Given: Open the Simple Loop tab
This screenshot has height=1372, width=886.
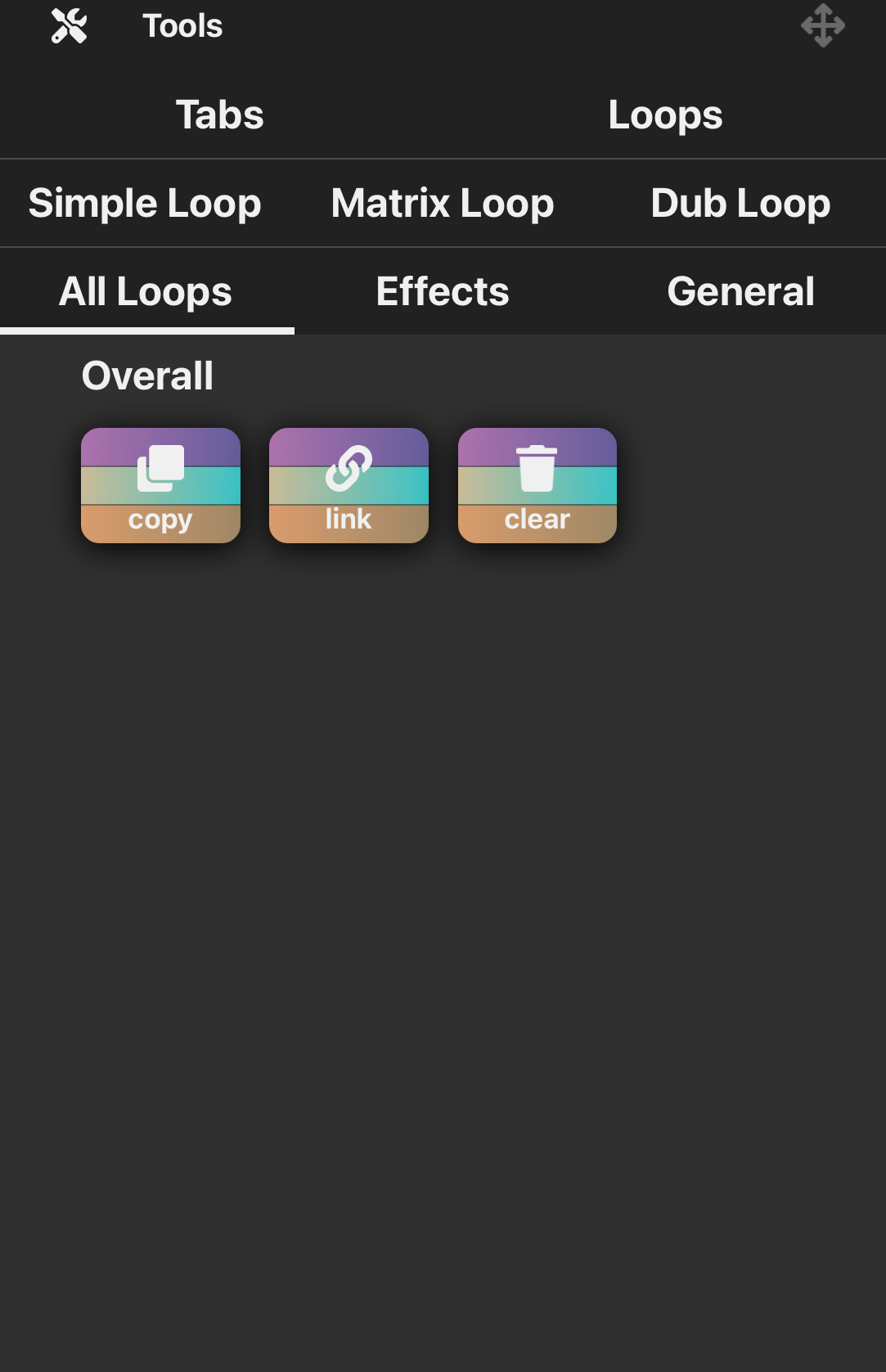Looking at the screenshot, I should pos(145,203).
